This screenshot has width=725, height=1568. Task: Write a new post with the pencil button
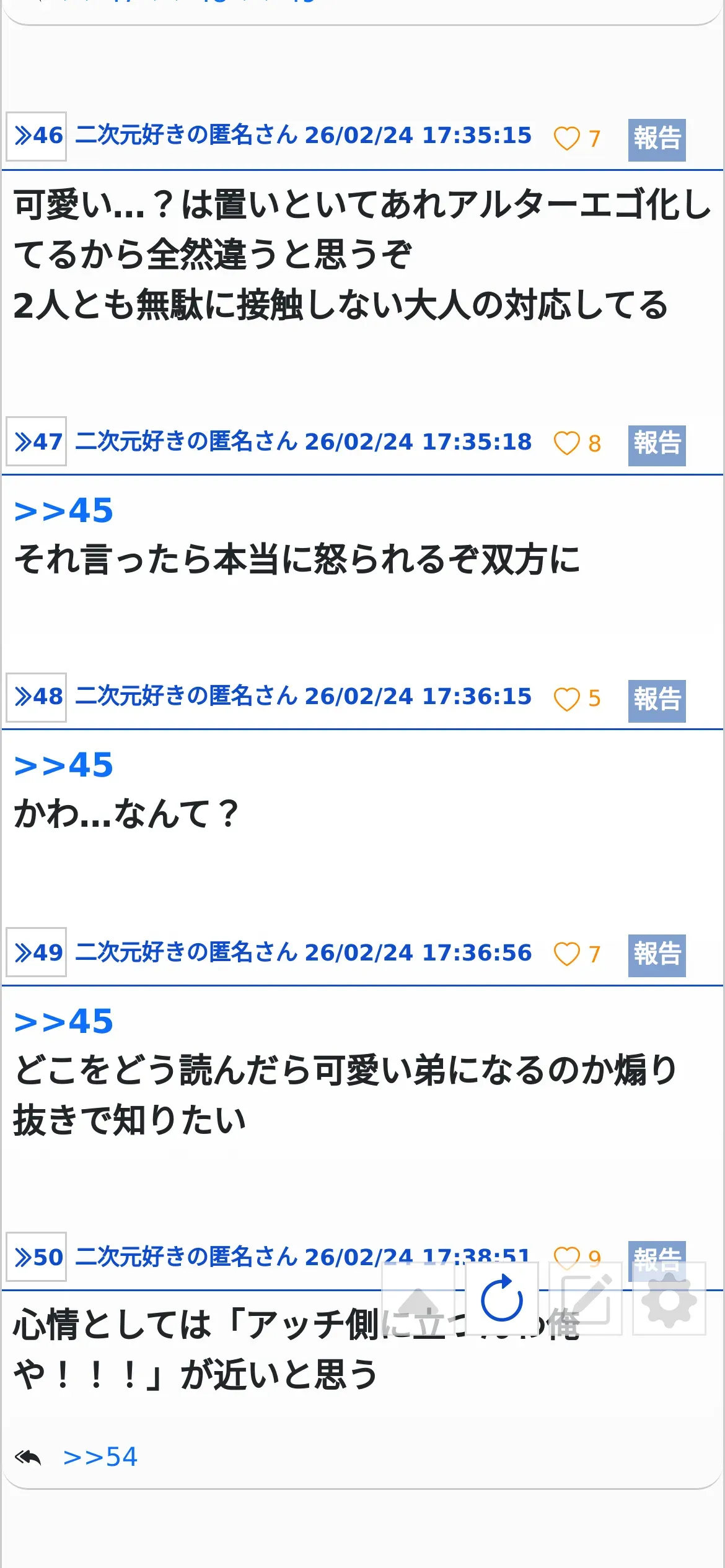586,1298
